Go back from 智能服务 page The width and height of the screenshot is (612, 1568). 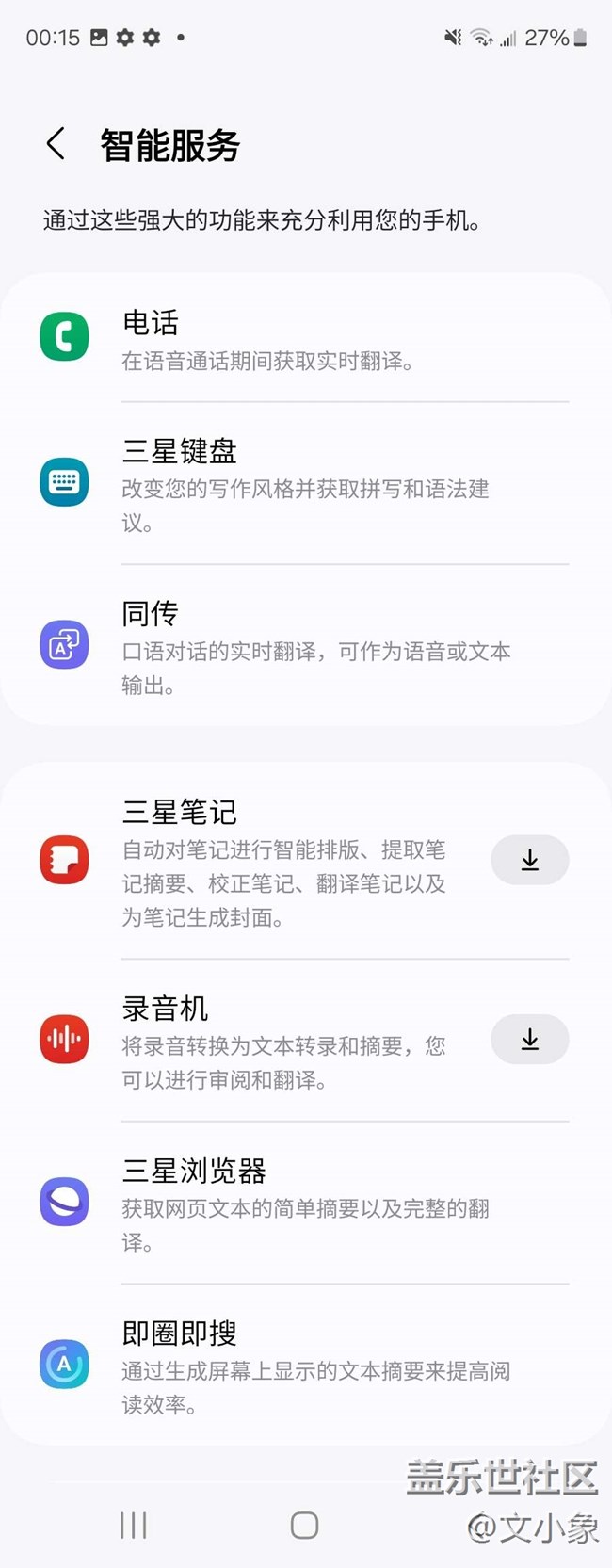[x=56, y=144]
